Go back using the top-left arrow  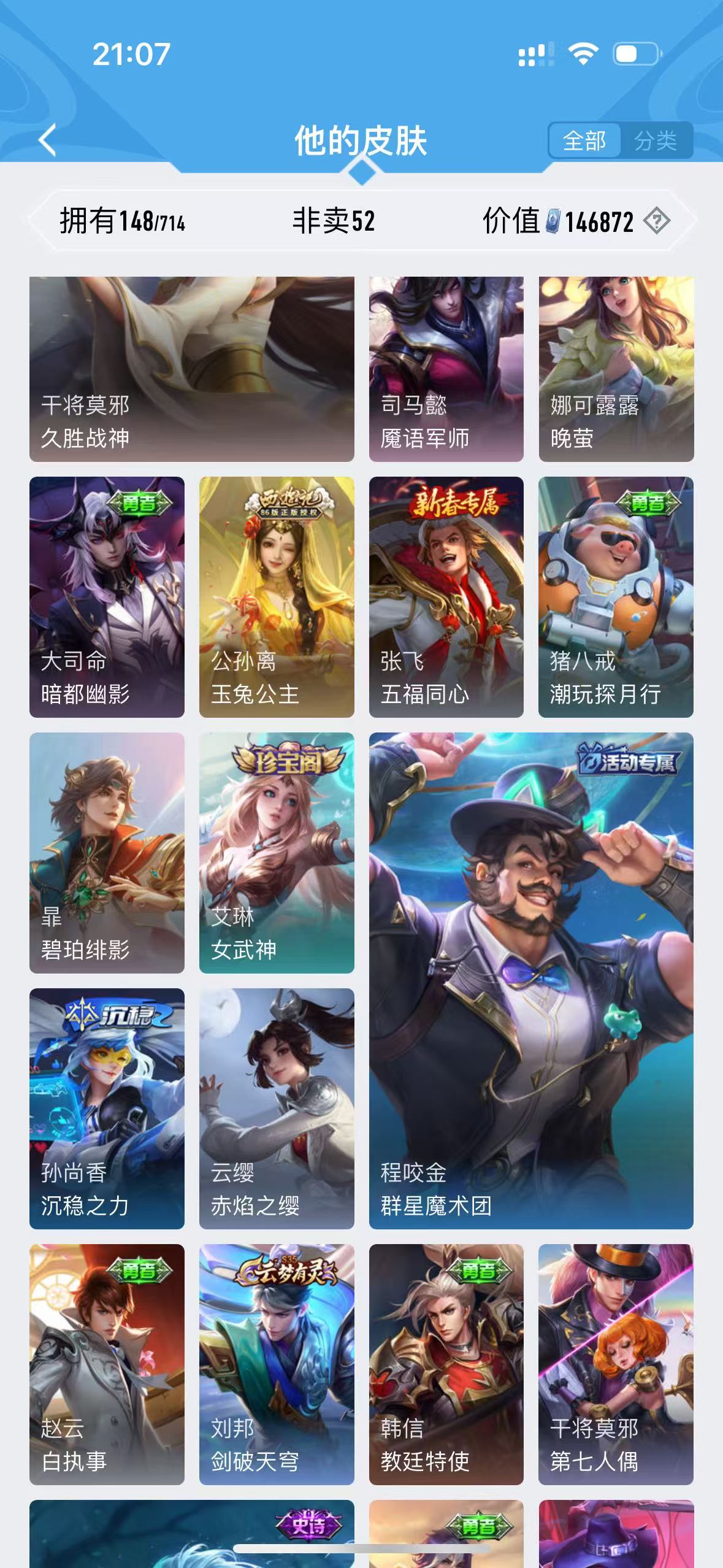click(48, 140)
